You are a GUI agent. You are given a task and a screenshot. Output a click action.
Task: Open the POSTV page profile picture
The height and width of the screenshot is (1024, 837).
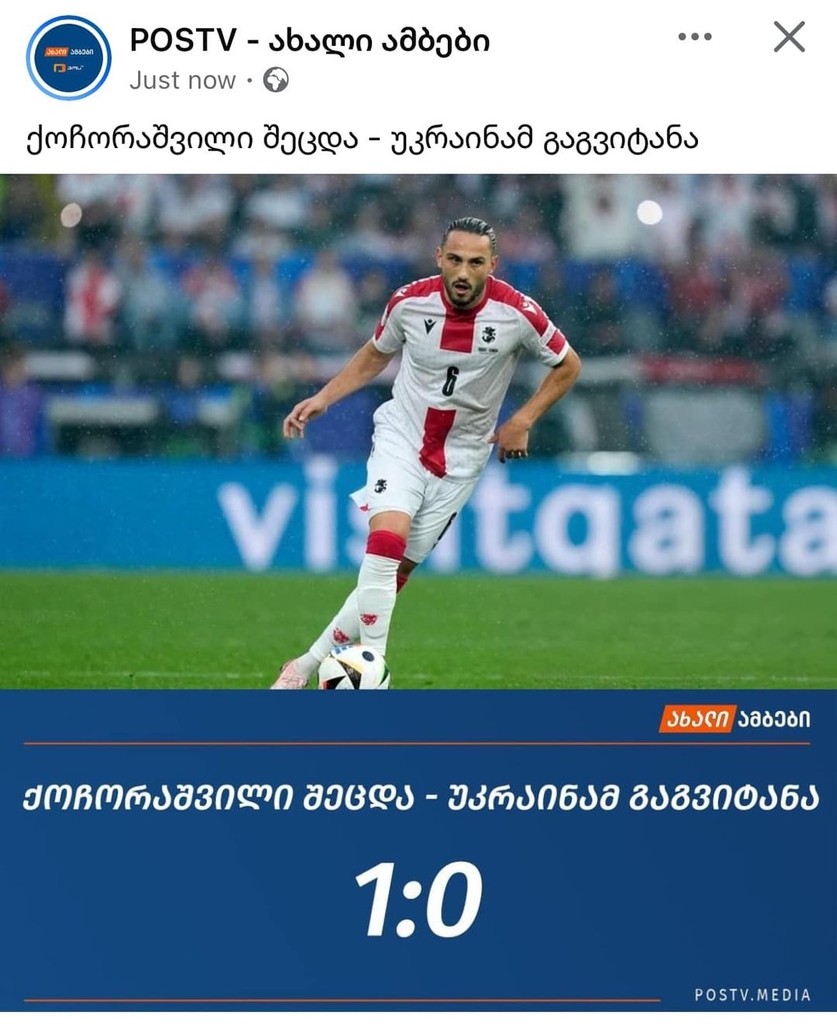pyautogui.click(x=68, y=57)
